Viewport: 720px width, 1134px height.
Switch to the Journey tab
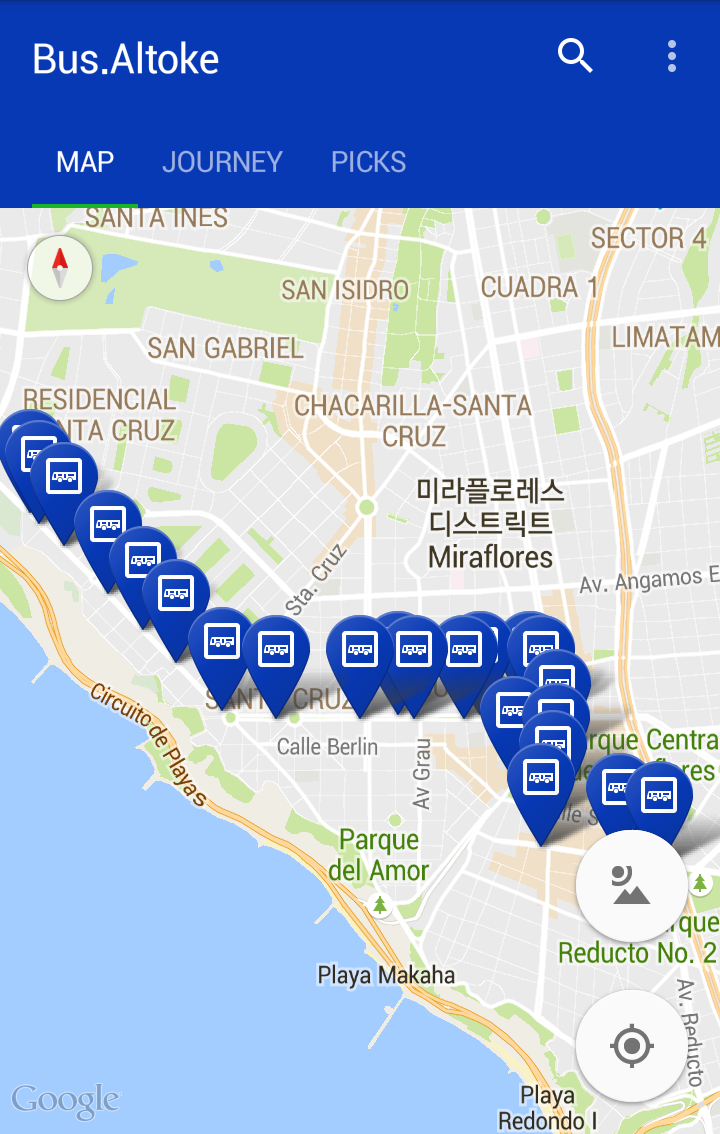tap(222, 162)
